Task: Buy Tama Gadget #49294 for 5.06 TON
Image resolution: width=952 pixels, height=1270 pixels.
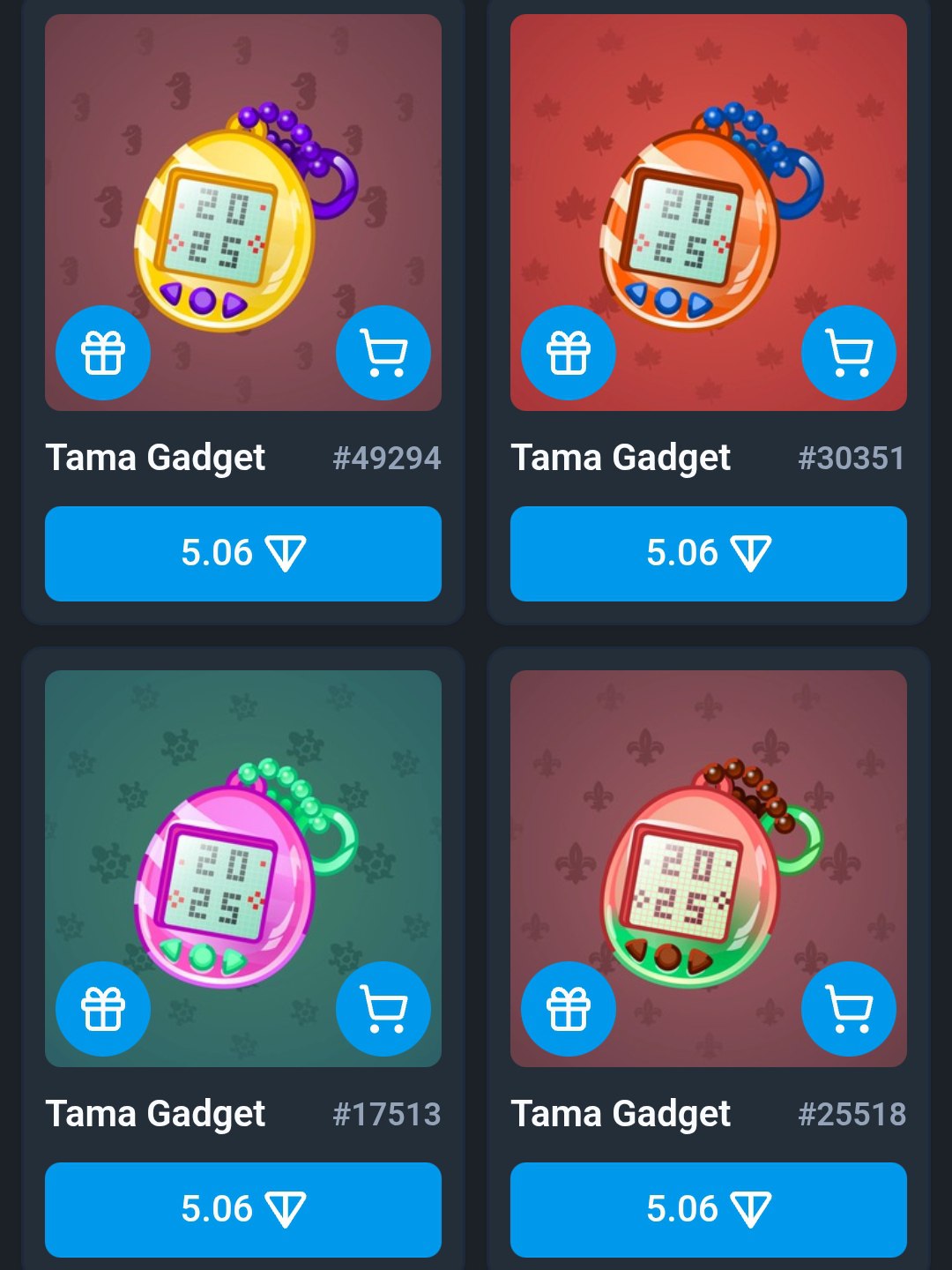Action: point(243,554)
